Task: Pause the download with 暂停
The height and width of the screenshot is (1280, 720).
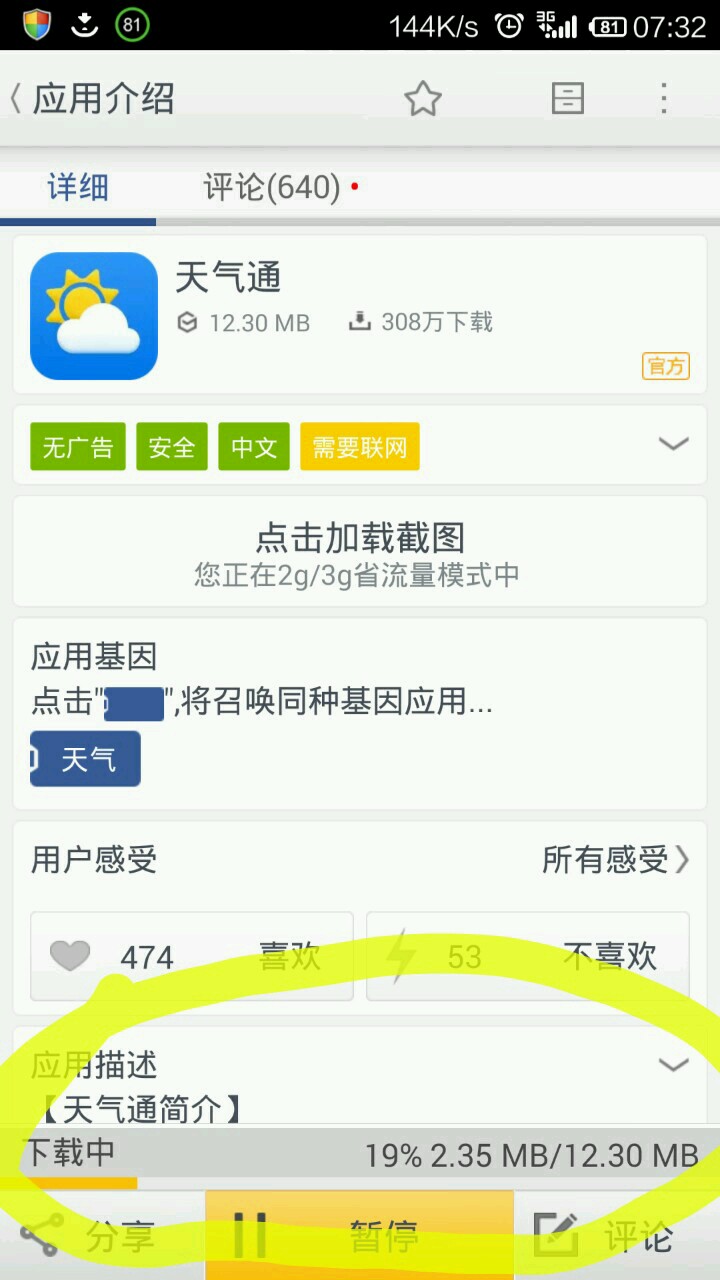Action: tap(359, 1236)
